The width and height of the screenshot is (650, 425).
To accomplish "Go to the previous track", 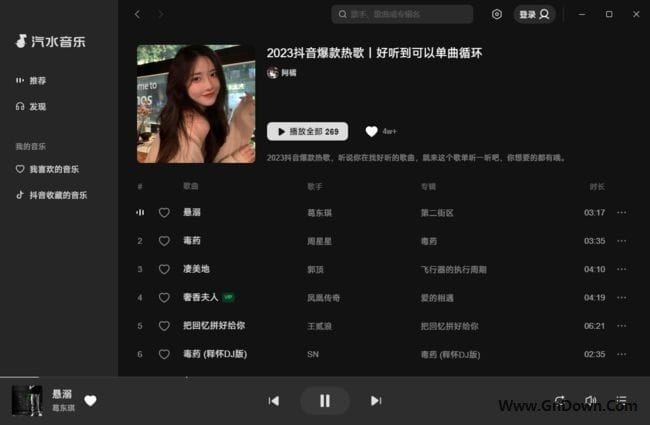I will (x=273, y=400).
